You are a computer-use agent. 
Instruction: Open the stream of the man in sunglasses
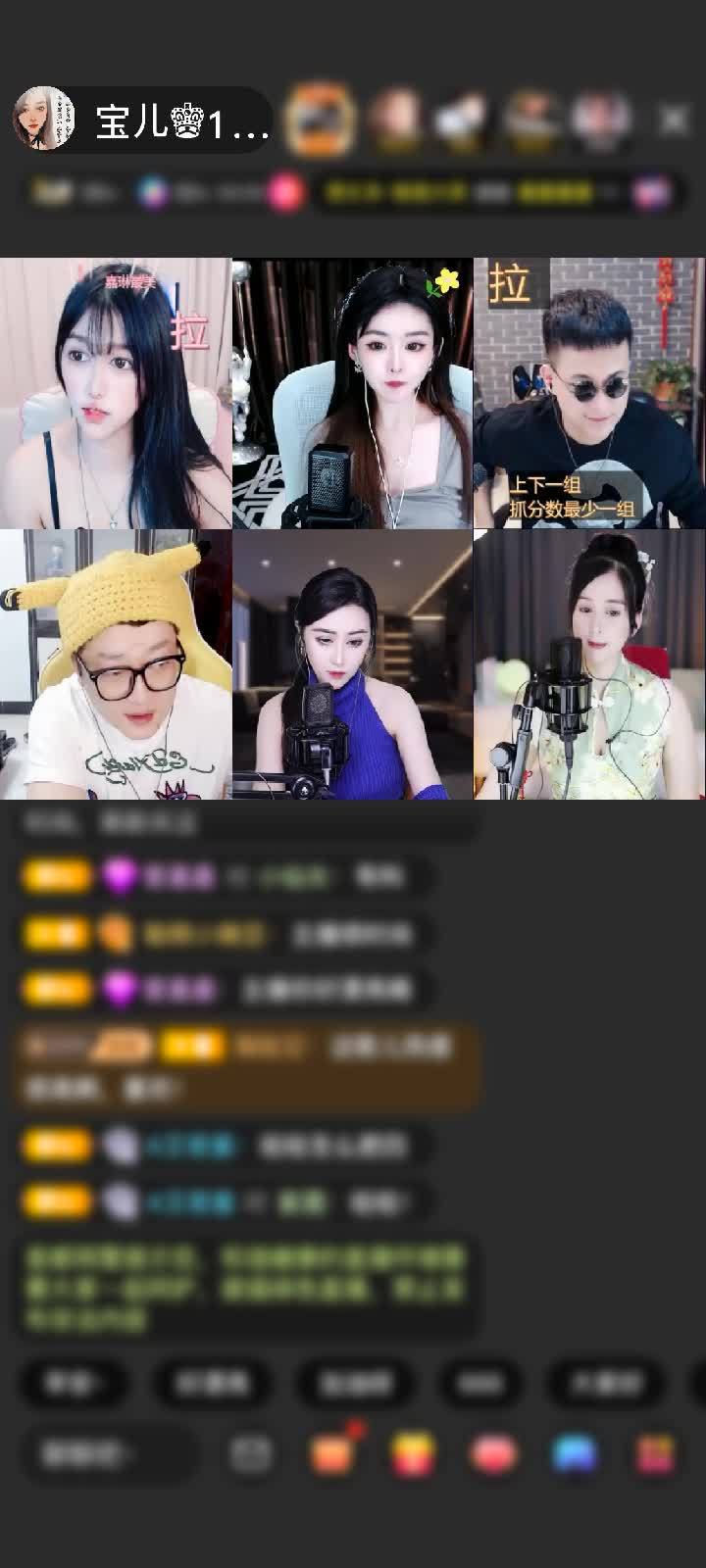coord(589,394)
